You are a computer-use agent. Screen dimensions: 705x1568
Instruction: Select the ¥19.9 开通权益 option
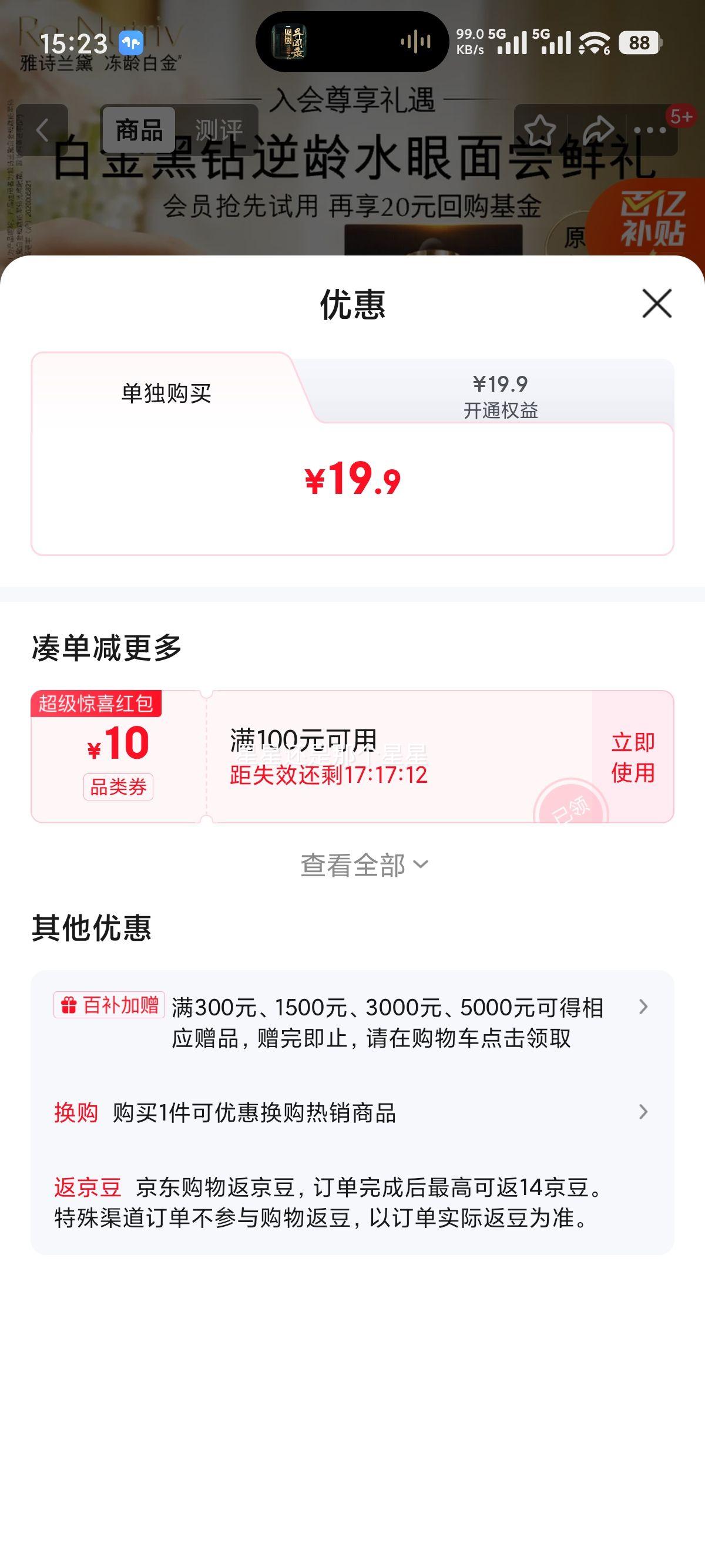tap(502, 396)
